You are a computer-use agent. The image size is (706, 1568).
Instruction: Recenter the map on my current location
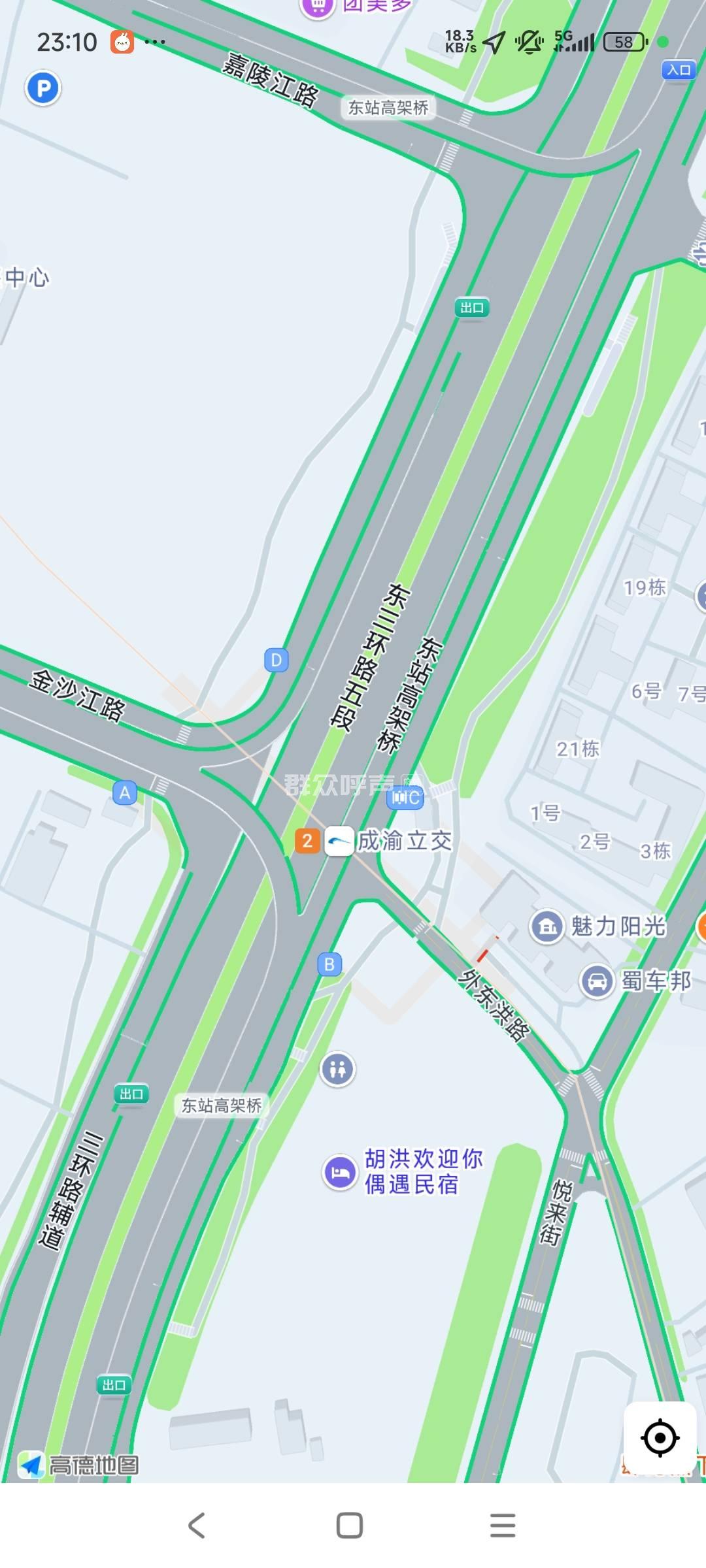[660, 1438]
